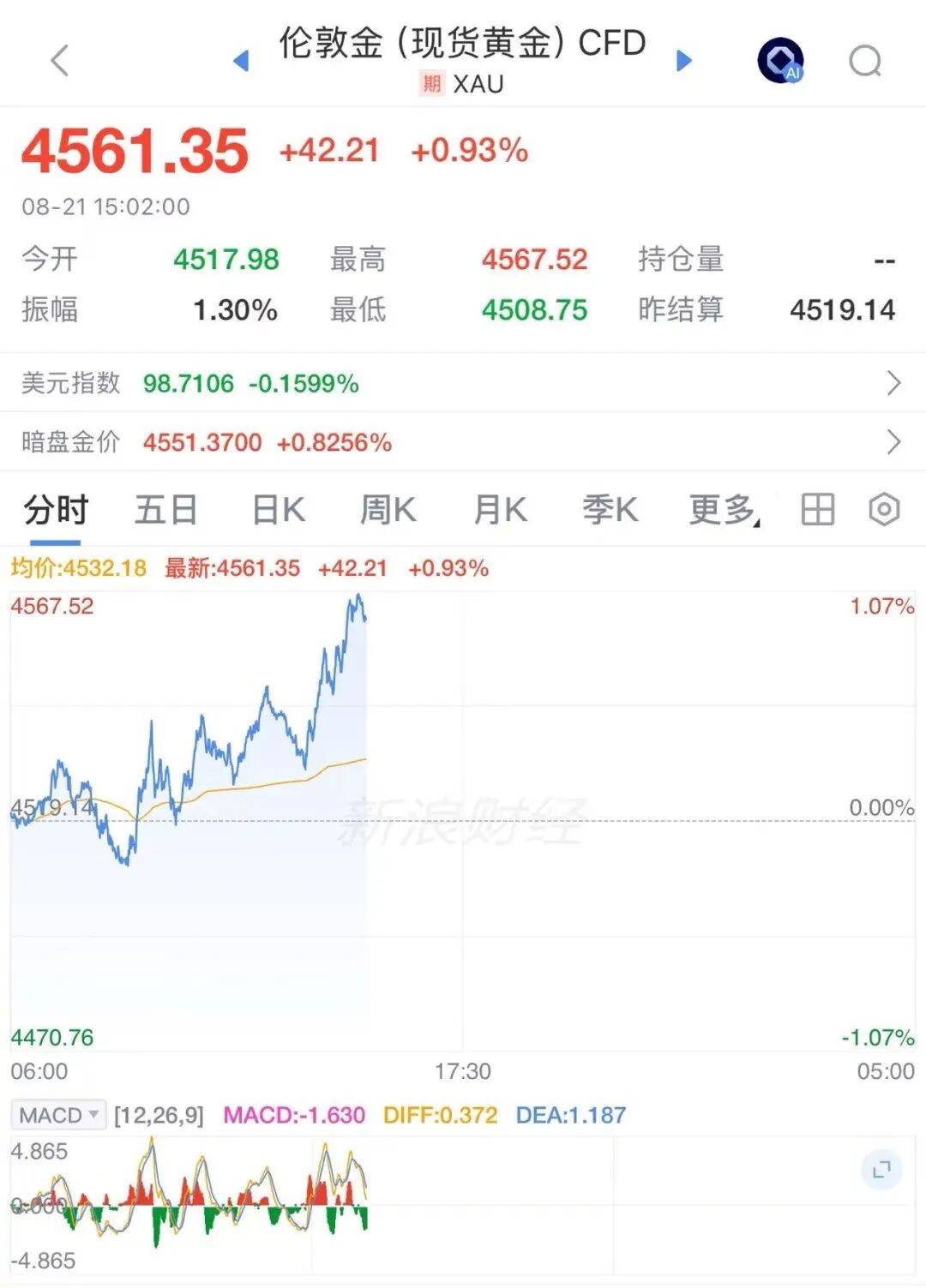Switch to the 季K tab
The image size is (926, 1288).
pos(610,510)
